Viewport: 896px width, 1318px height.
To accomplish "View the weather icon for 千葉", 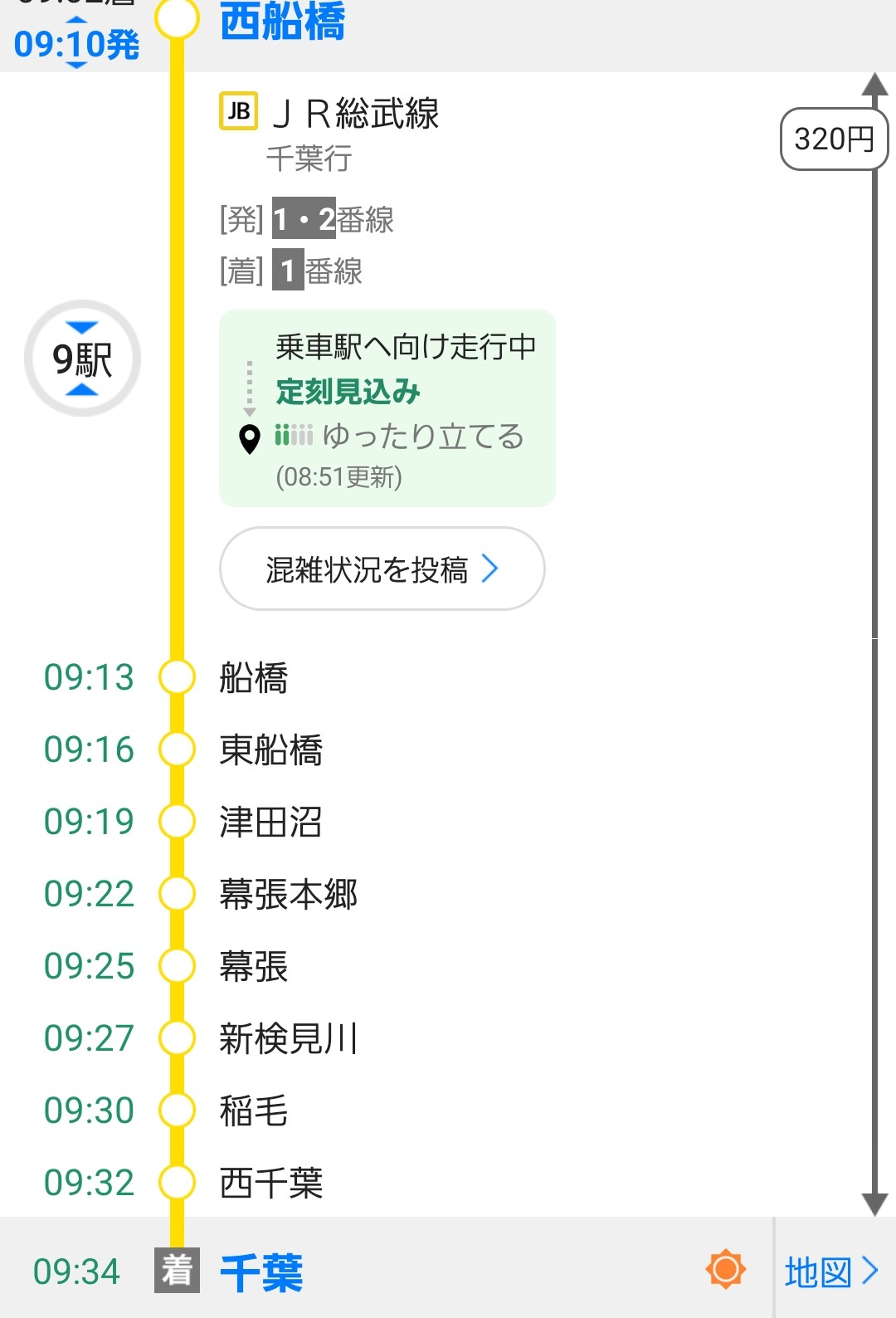I will (x=725, y=1269).
